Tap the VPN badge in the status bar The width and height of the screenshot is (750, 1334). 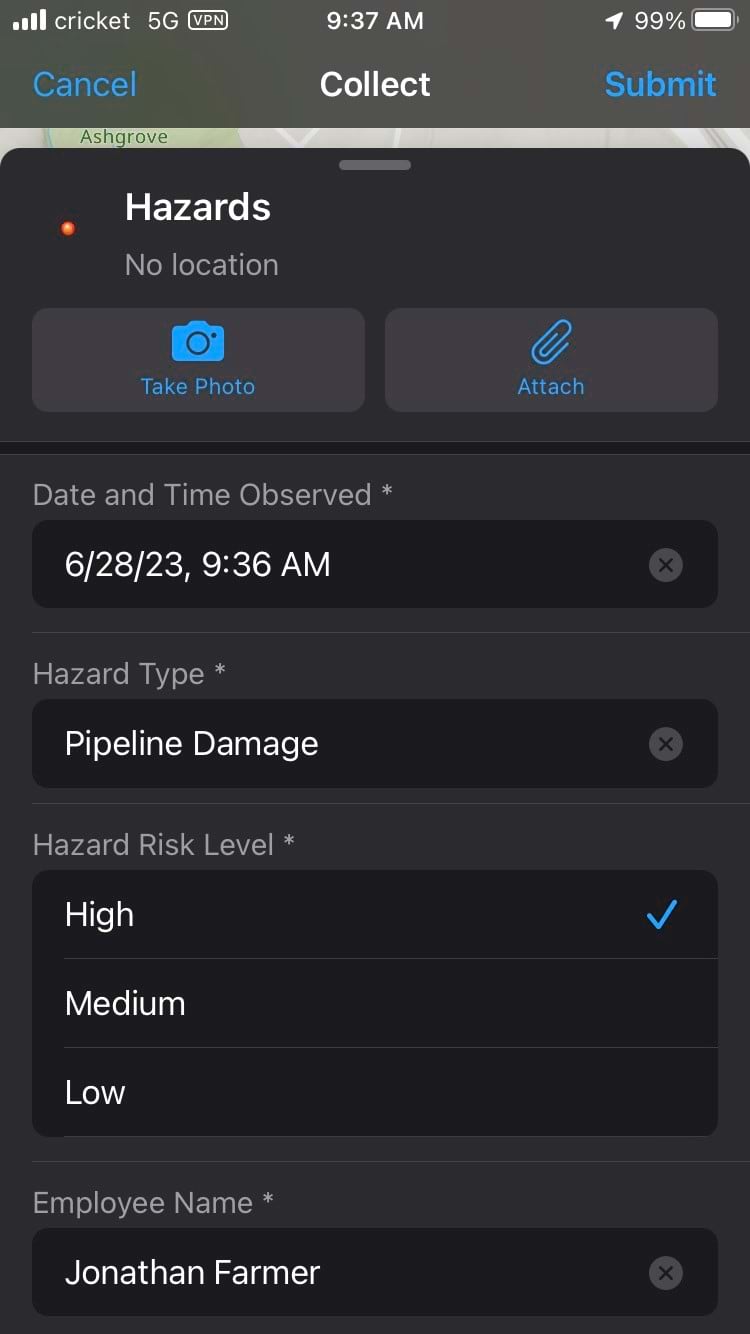pyautogui.click(x=210, y=20)
